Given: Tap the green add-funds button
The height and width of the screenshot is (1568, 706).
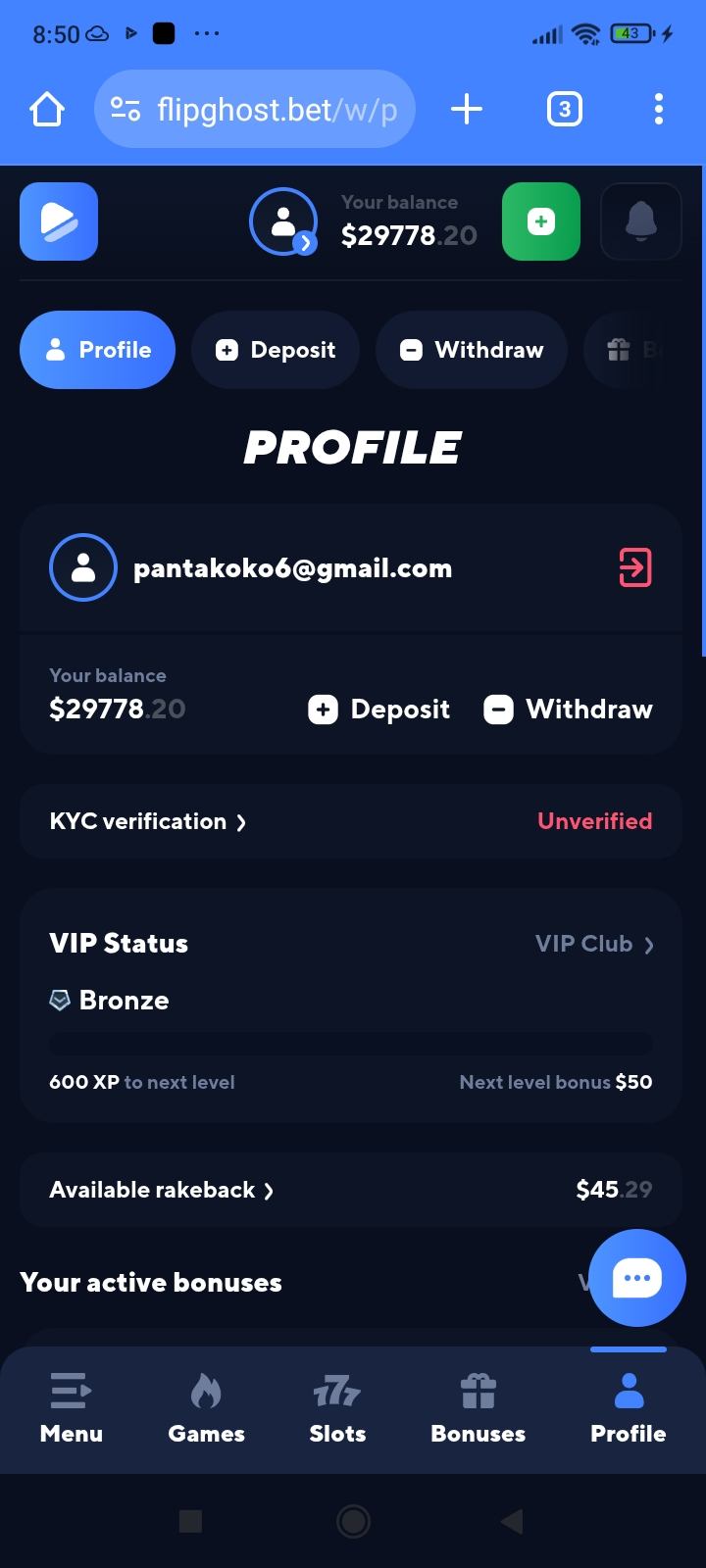Looking at the screenshot, I should point(540,221).
